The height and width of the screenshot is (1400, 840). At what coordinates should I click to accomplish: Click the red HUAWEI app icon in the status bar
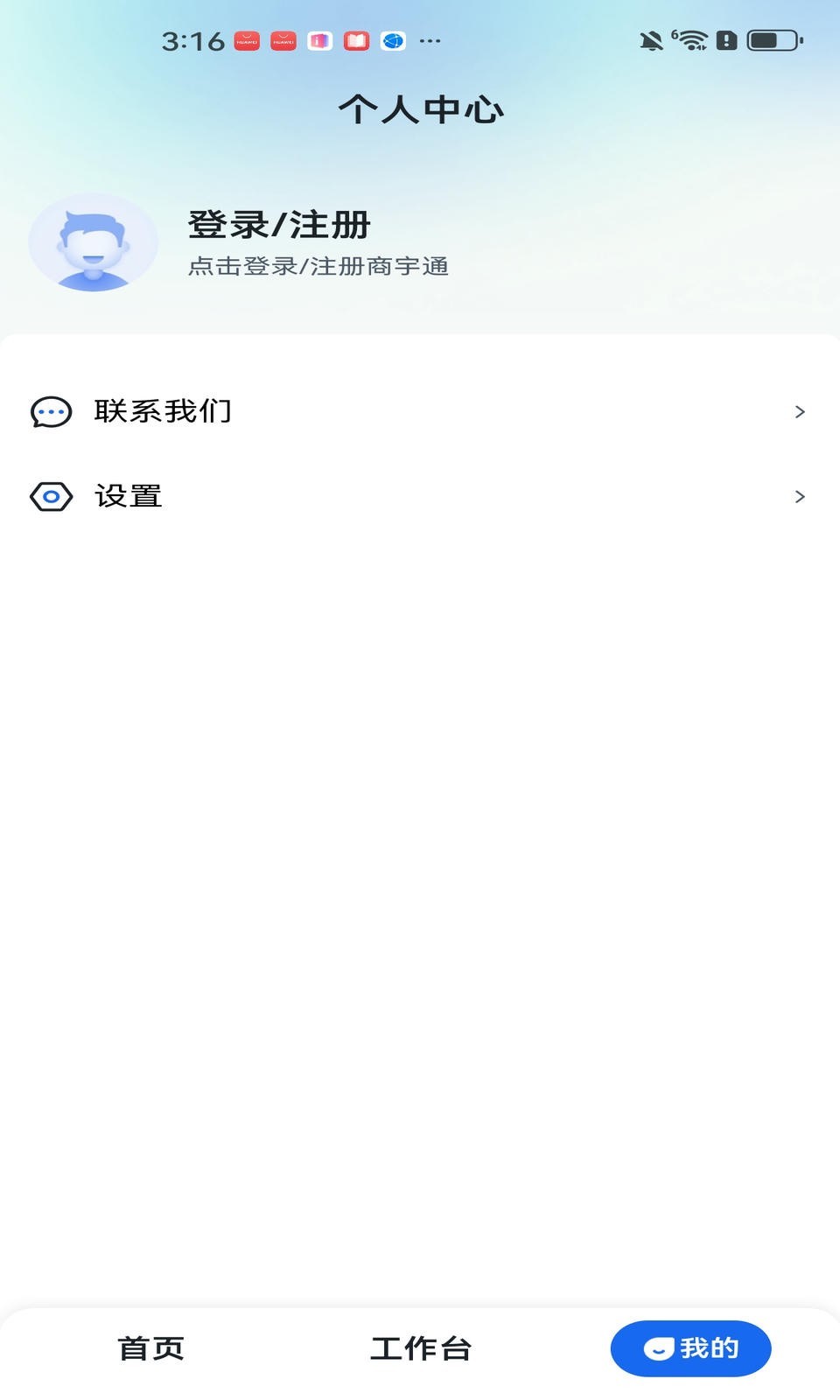coord(245,39)
